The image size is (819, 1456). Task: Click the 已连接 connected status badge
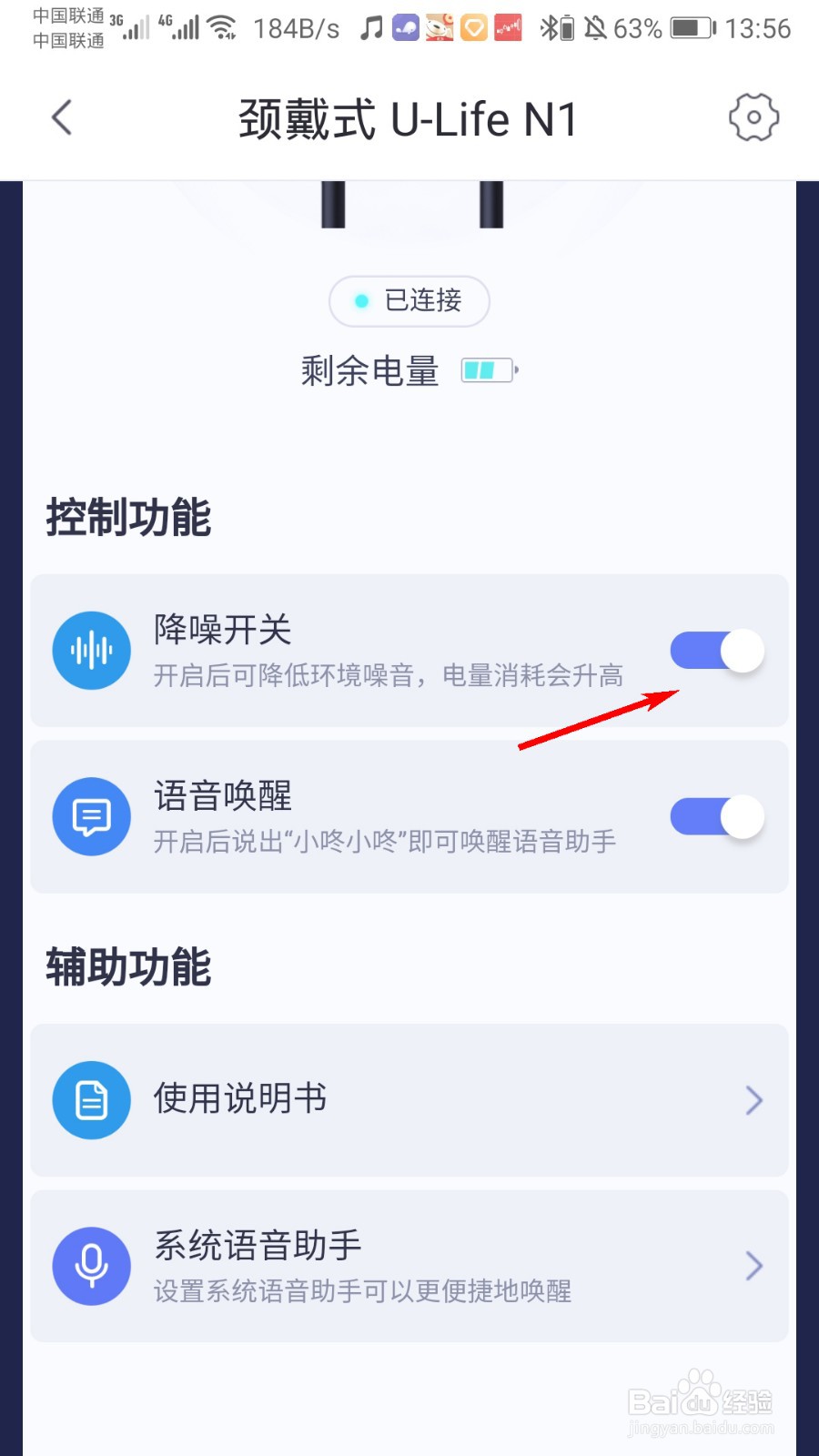pos(409,301)
